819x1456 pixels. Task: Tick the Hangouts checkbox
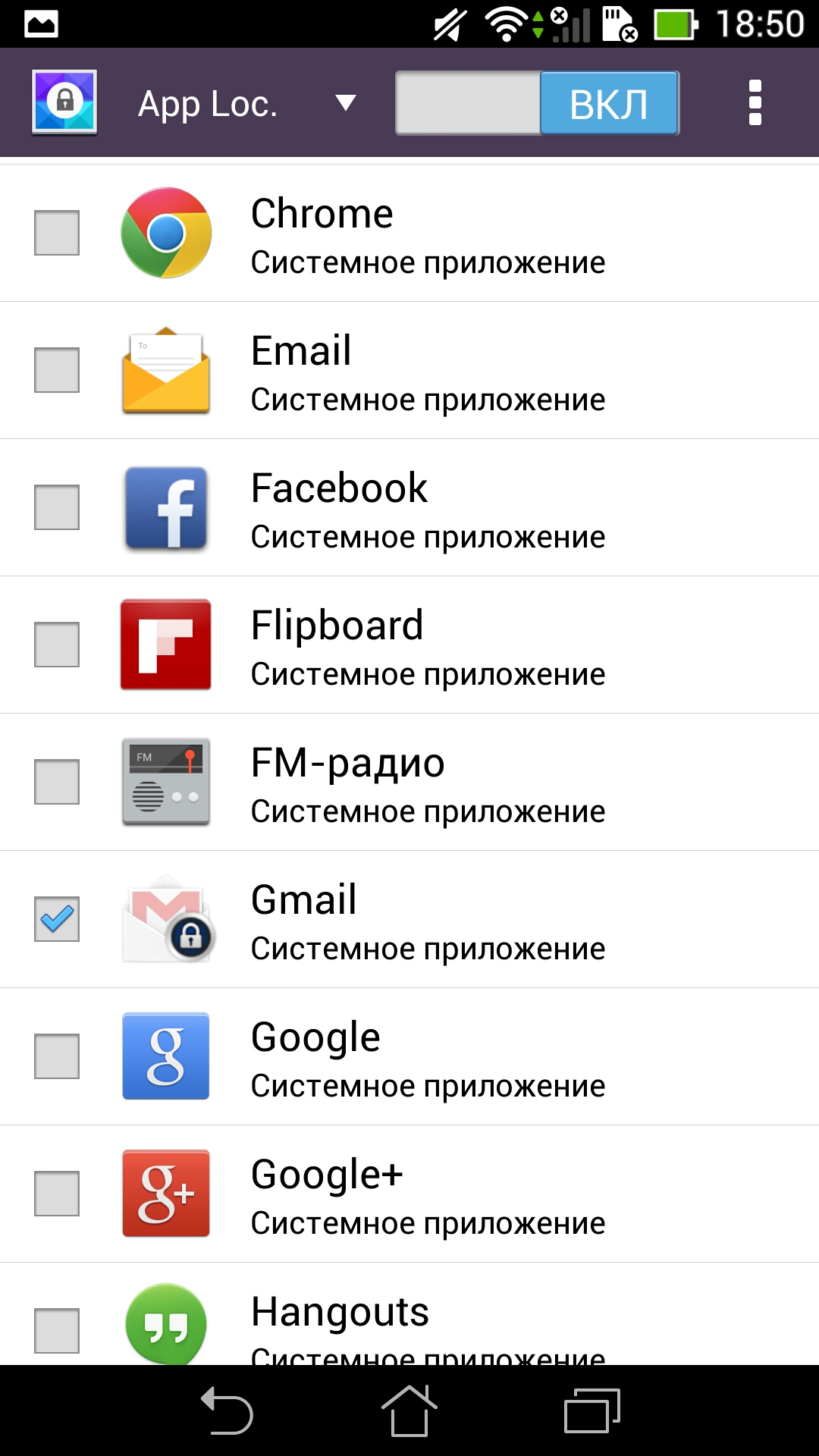(x=57, y=1331)
